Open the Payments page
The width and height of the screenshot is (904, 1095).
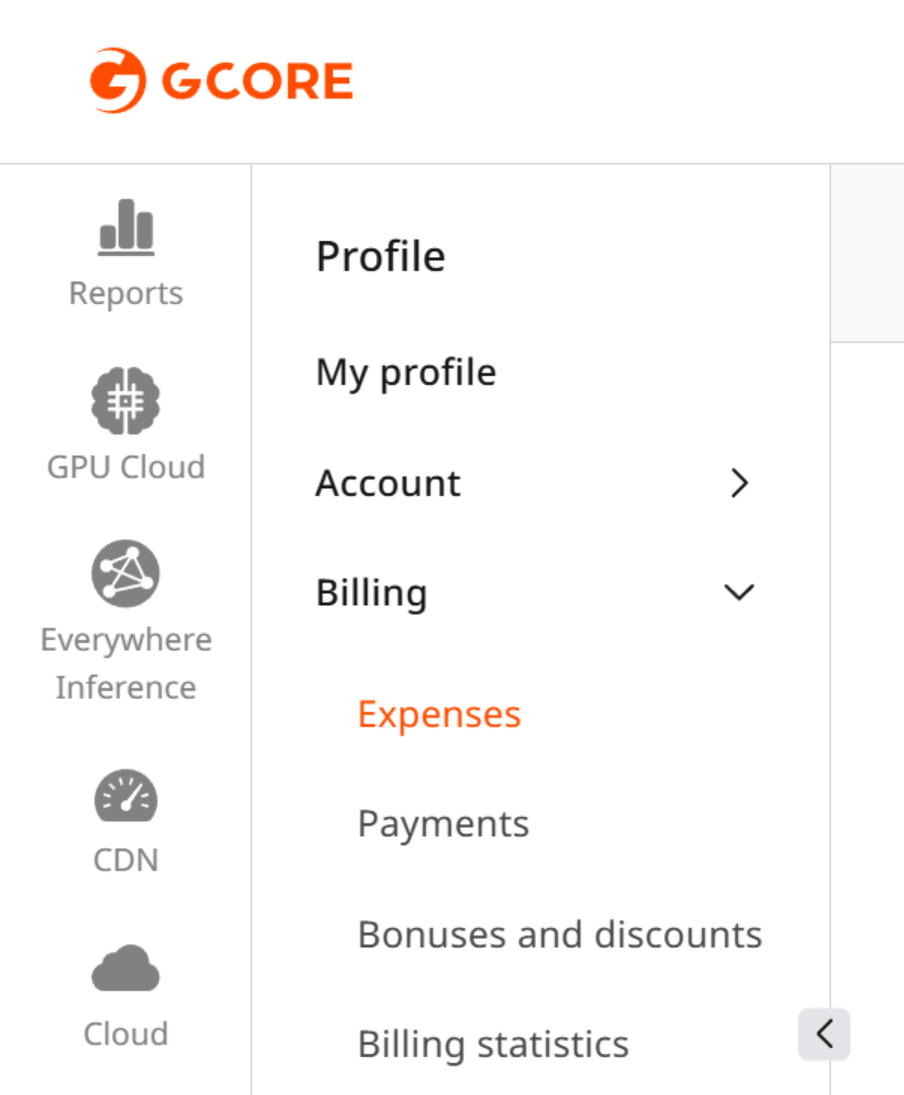click(443, 823)
